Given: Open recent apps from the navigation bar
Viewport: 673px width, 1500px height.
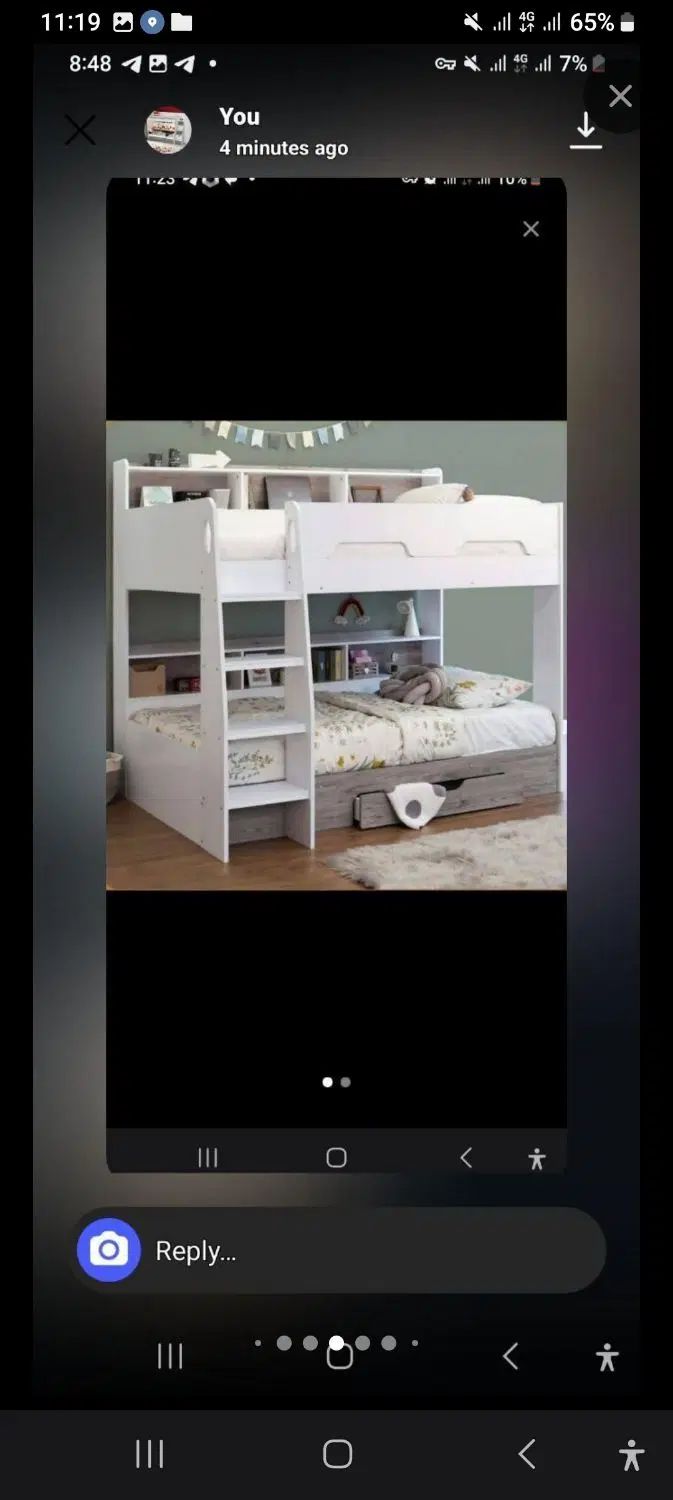Looking at the screenshot, I should [150, 1454].
